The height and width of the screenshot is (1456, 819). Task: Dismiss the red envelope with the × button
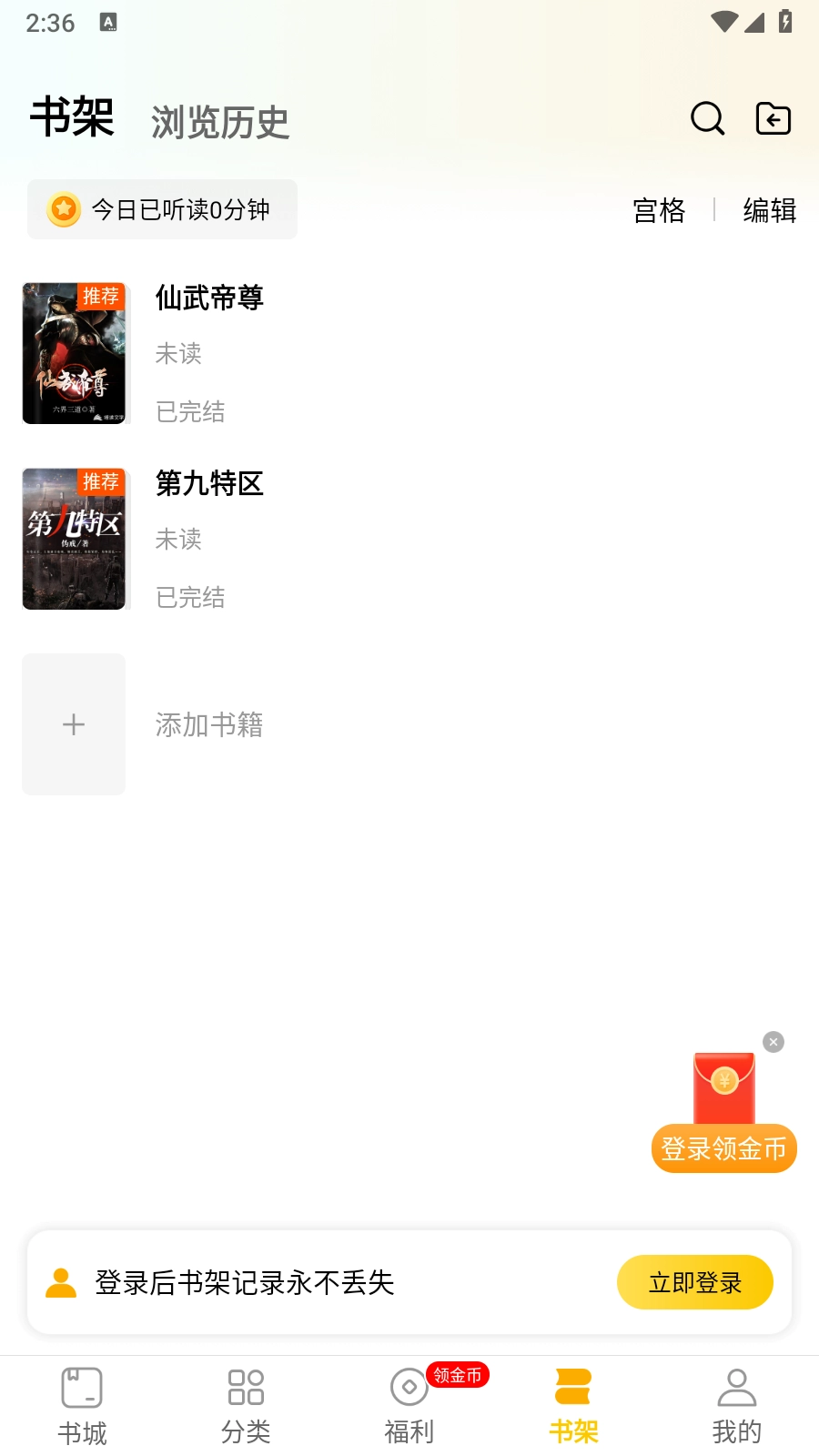(x=773, y=1040)
